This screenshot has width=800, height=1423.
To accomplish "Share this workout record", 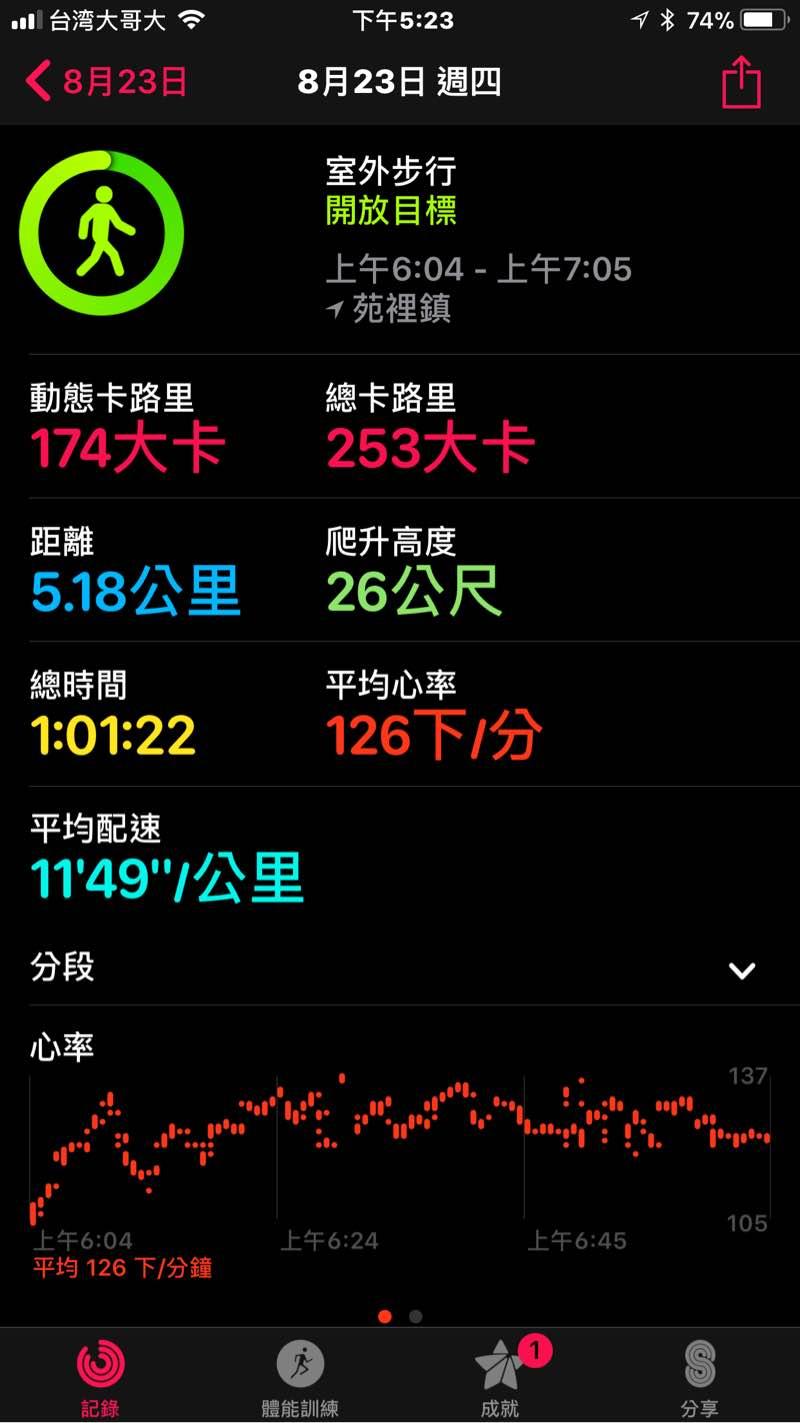I will coord(741,82).
